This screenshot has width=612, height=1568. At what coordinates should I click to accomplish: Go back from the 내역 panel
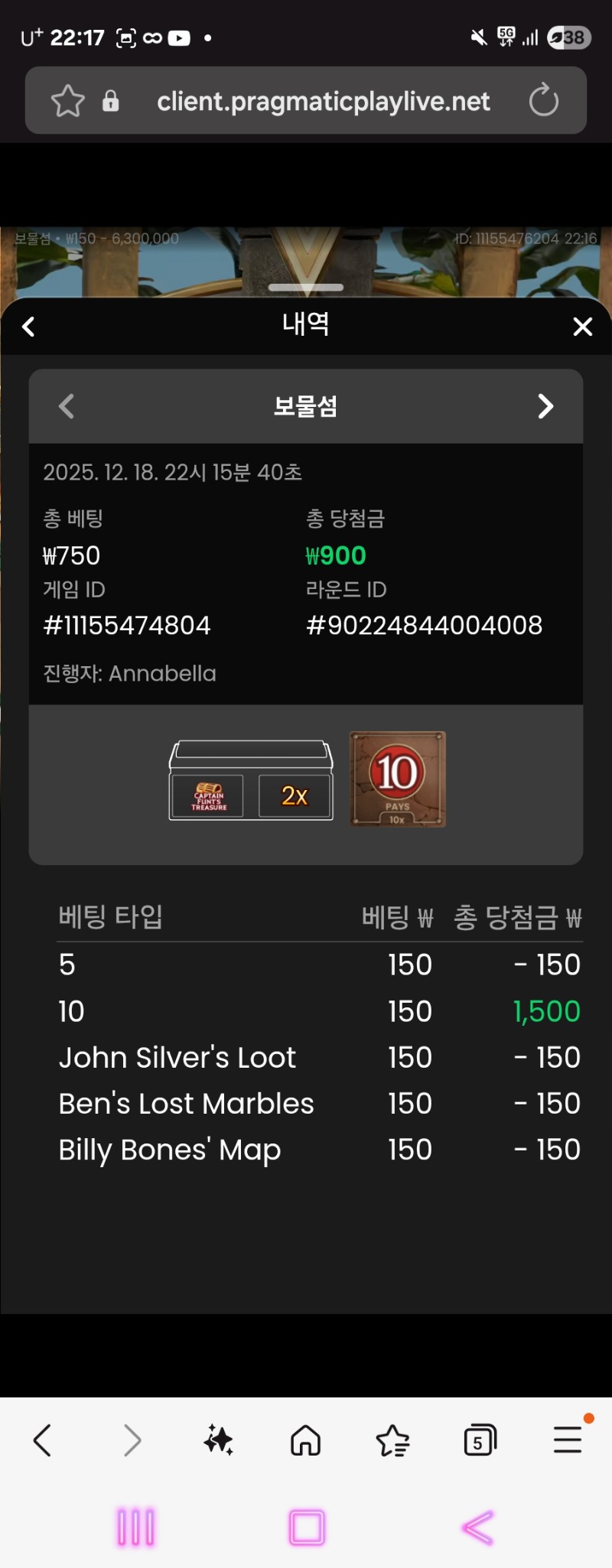(29, 327)
